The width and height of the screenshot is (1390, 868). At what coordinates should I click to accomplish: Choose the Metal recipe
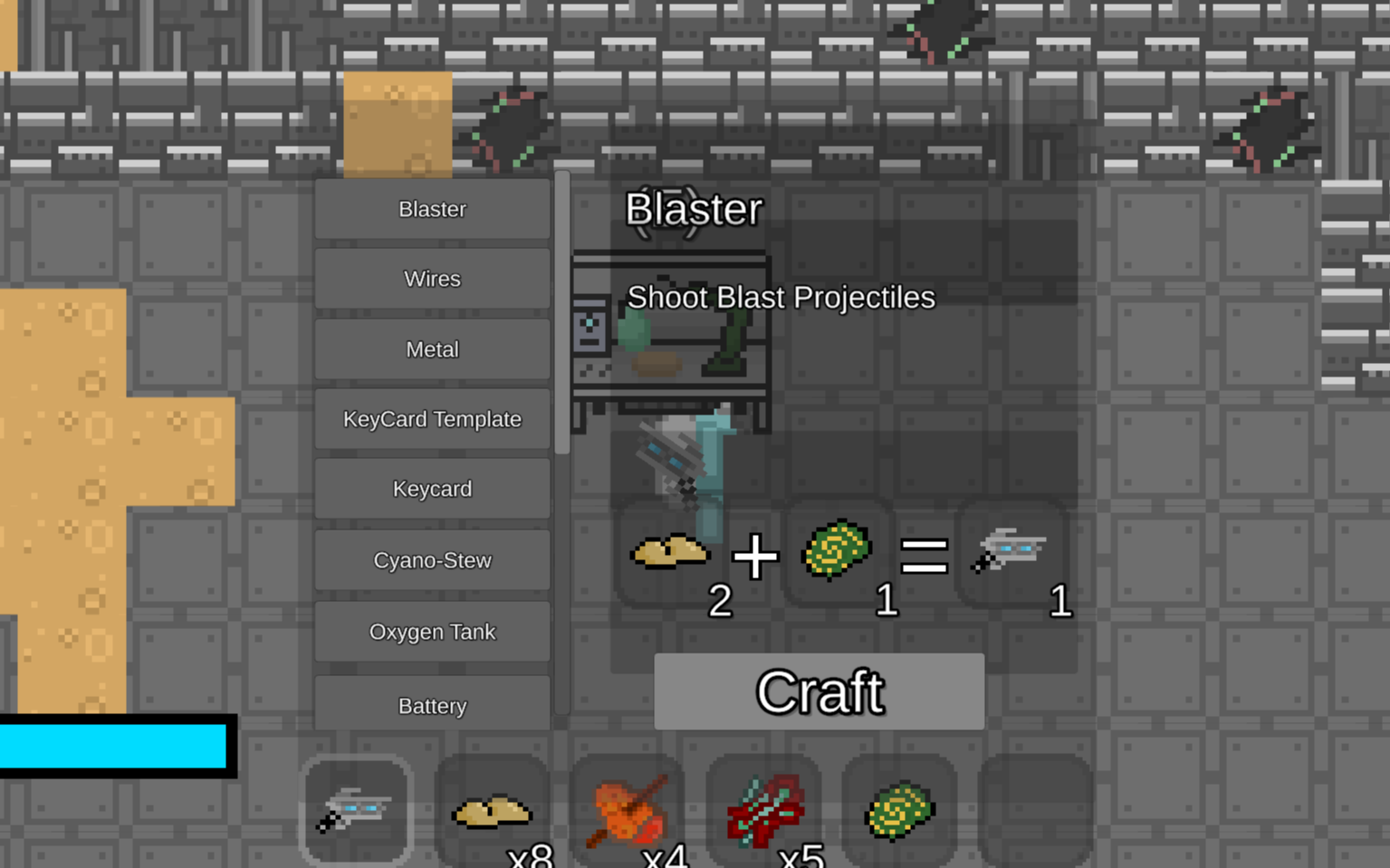pos(432,349)
